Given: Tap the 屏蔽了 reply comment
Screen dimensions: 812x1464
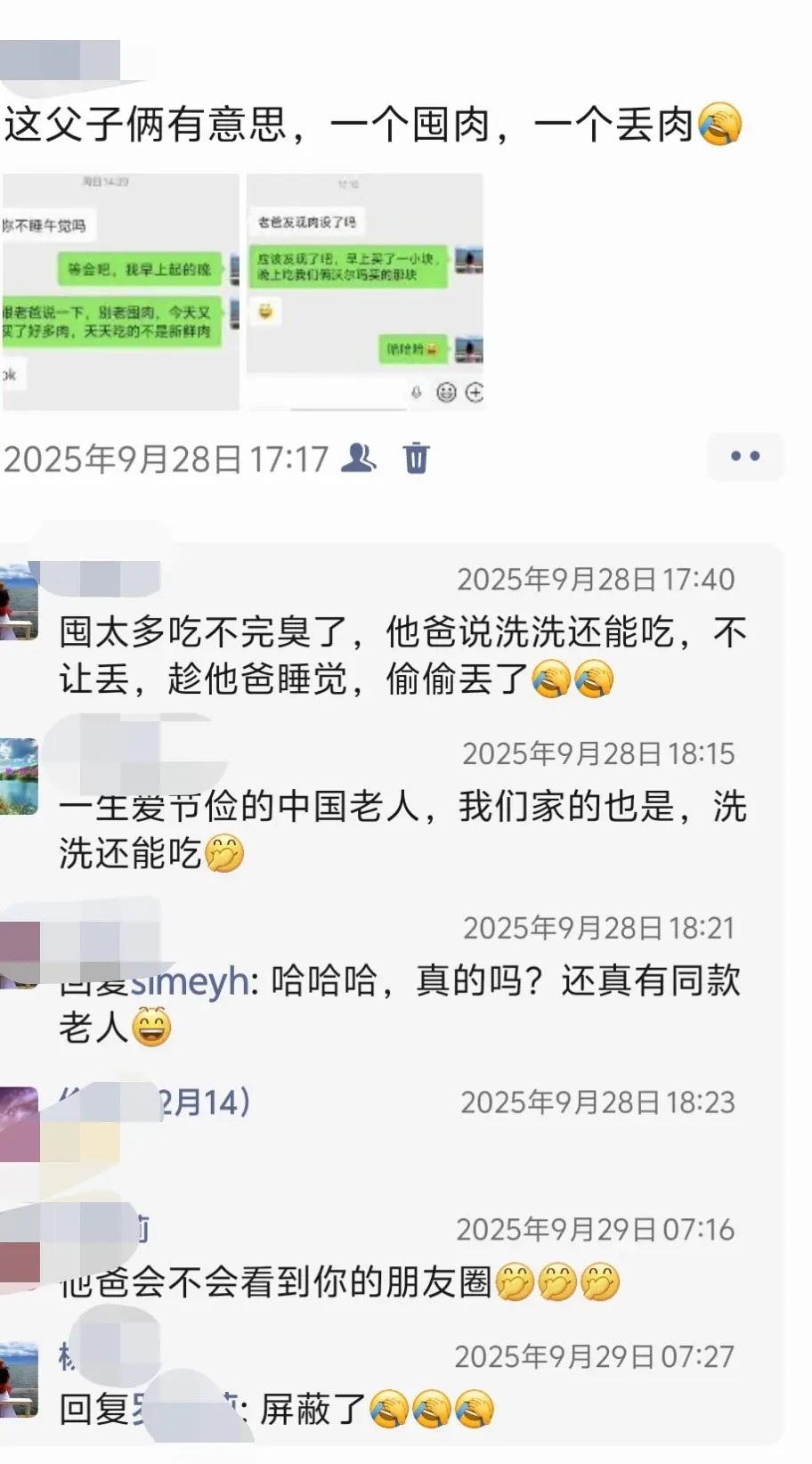Looking at the screenshot, I should [312, 1409].
